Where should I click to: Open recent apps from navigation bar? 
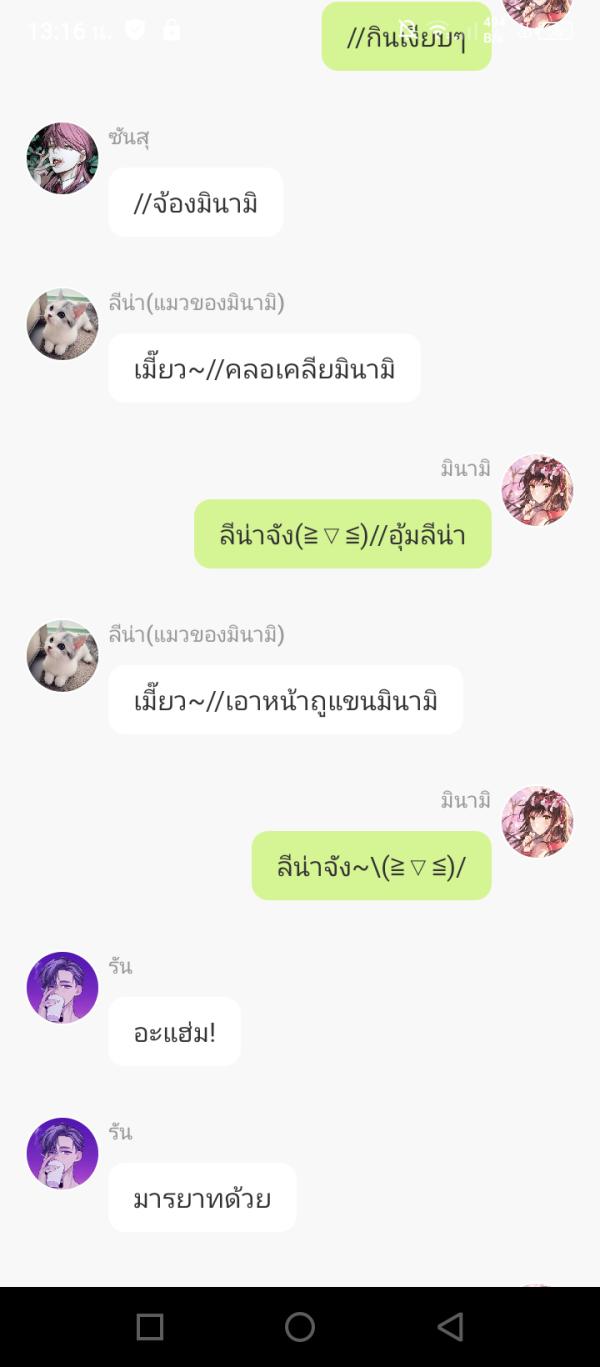click(x=150, y=1327)
